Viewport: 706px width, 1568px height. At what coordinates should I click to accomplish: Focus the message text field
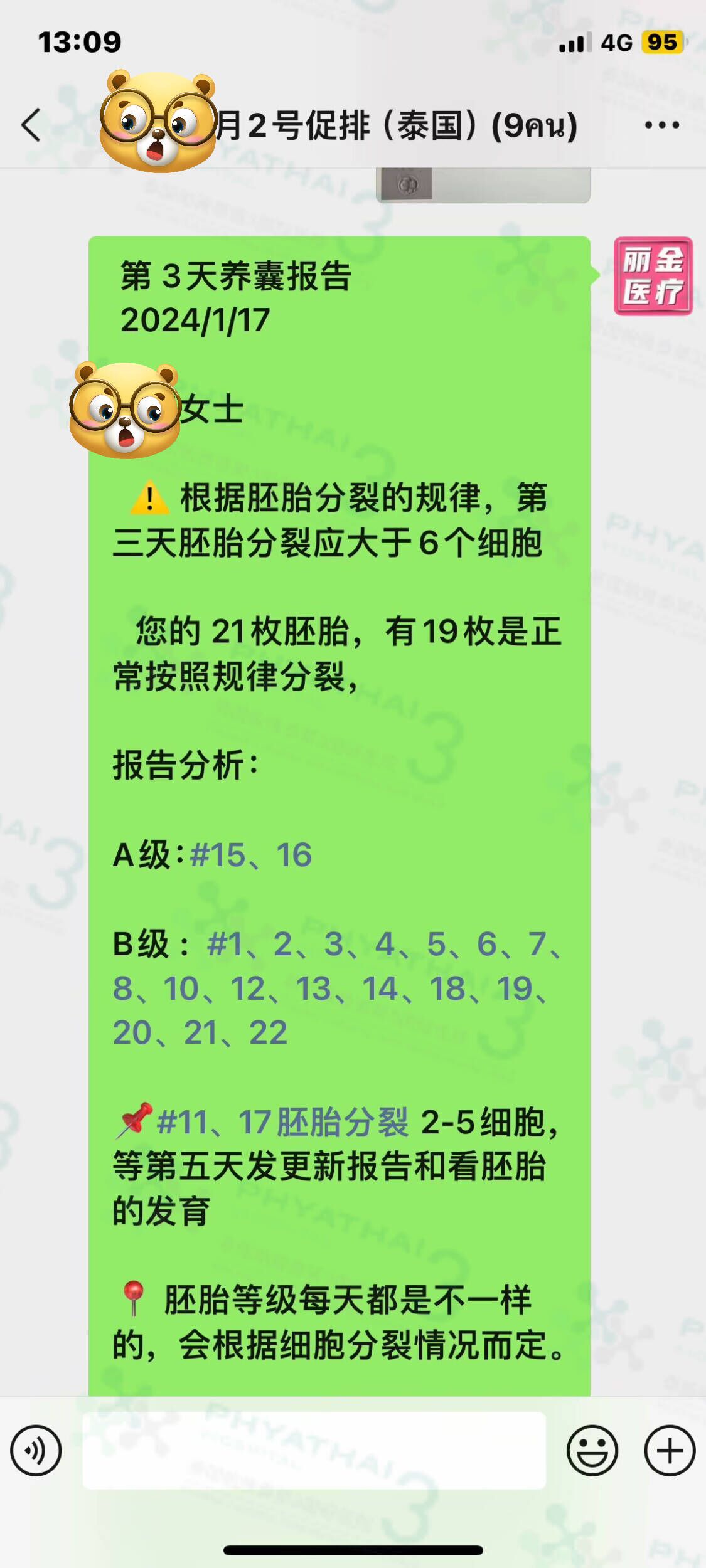[314, 1450]
